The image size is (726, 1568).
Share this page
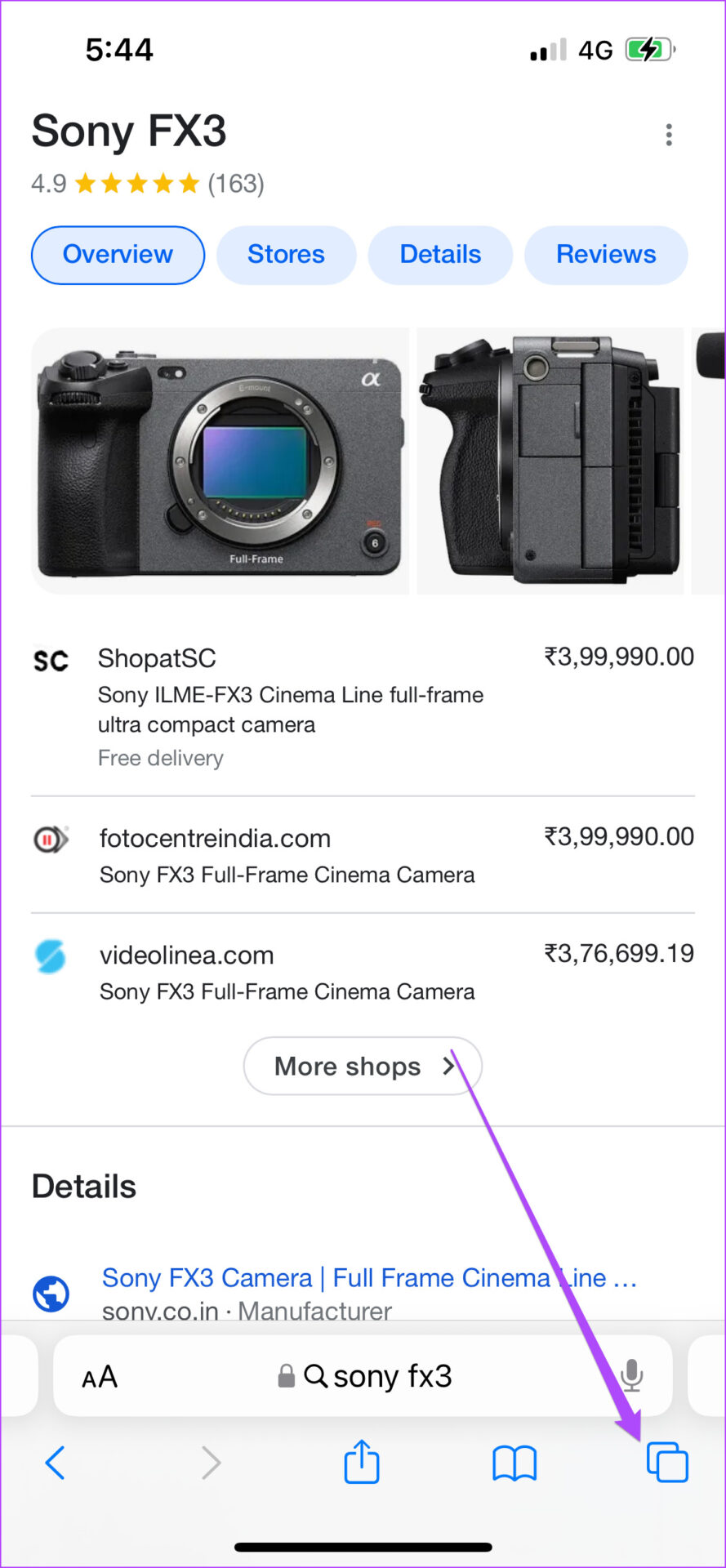click(x=361, y=1462)
